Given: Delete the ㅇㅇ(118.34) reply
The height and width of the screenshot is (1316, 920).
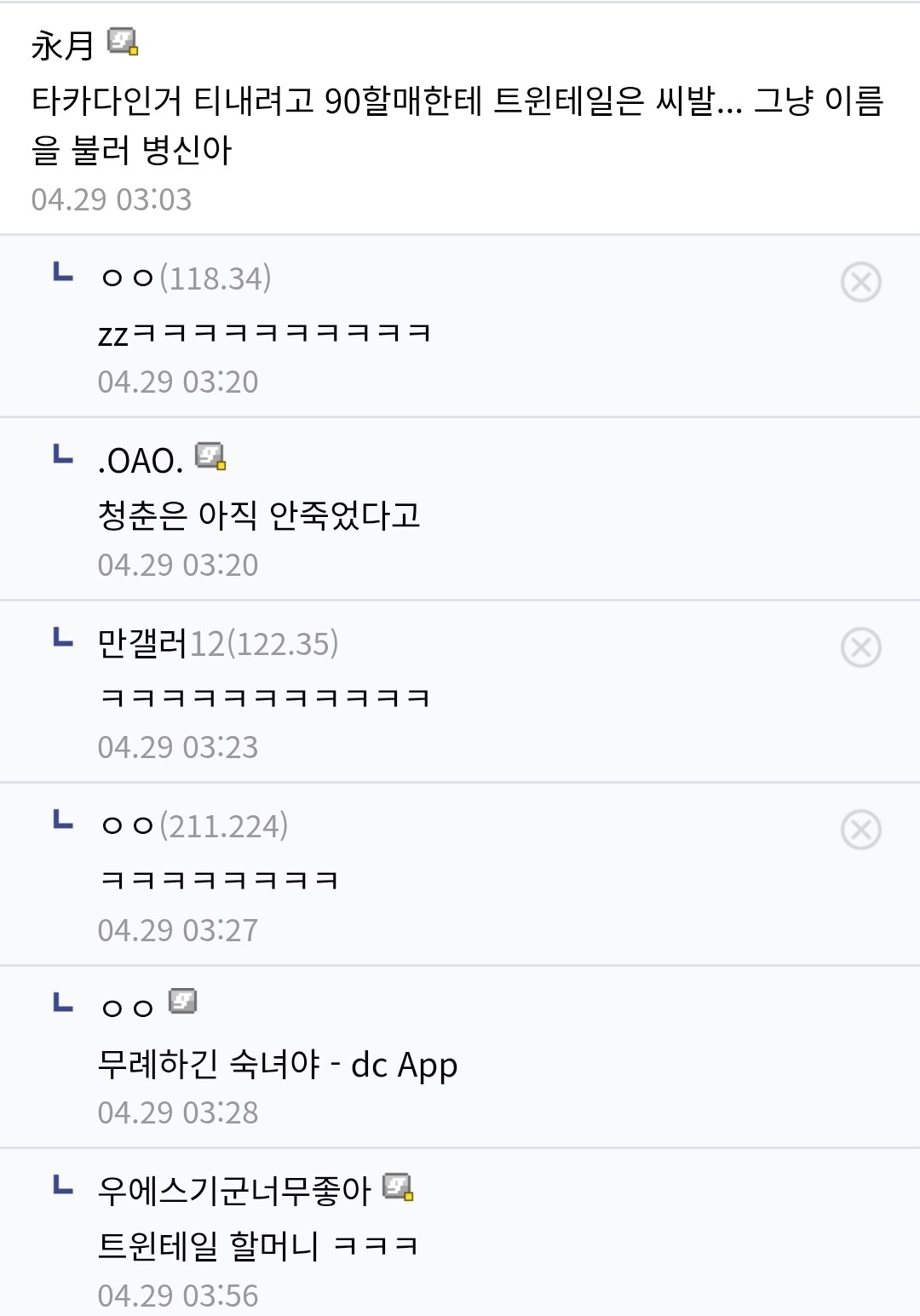Looking at the screenshot, I should point(860,282).
